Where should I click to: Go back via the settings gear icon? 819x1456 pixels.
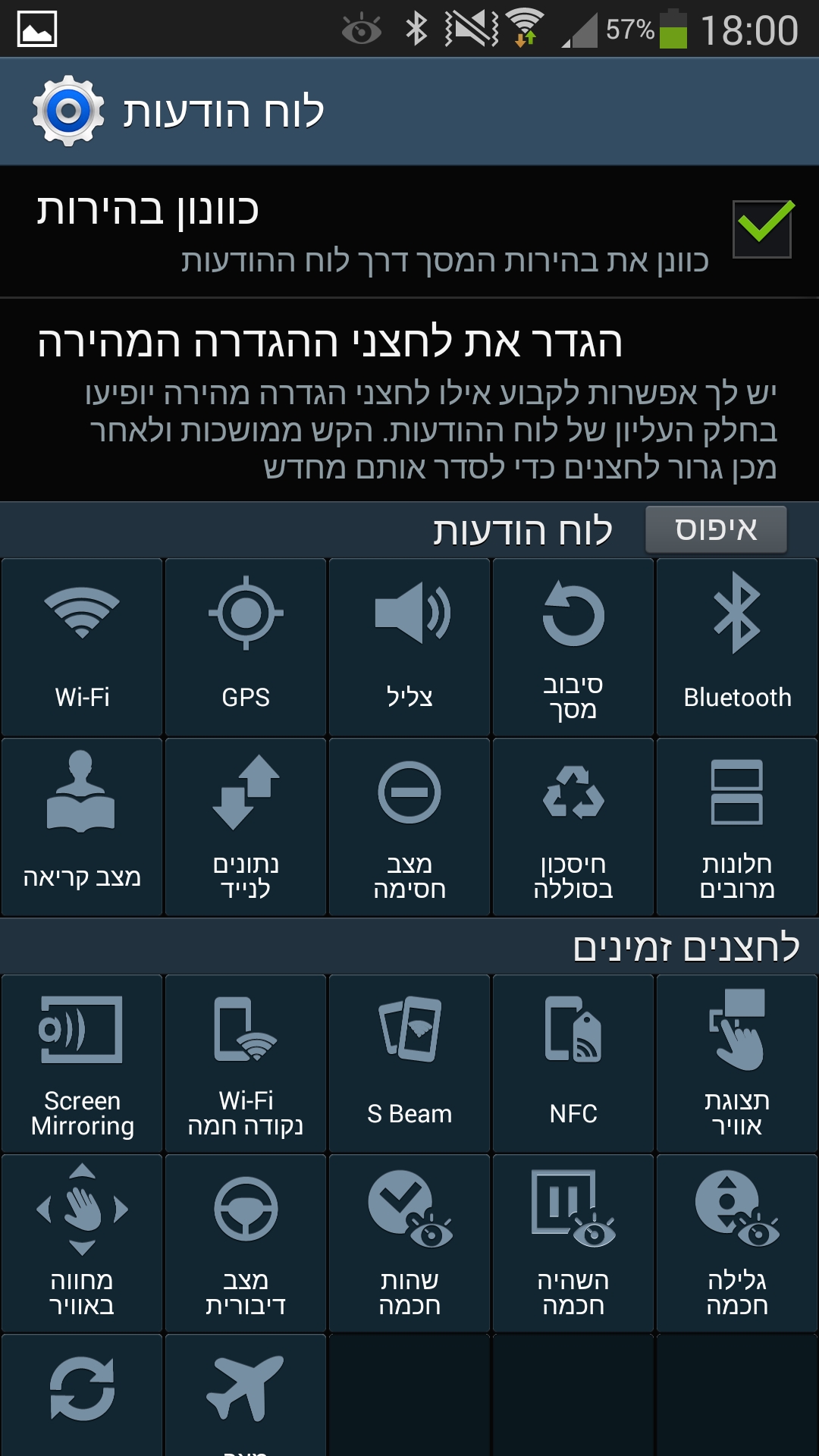pyautogui.click(x=68, y=111)
